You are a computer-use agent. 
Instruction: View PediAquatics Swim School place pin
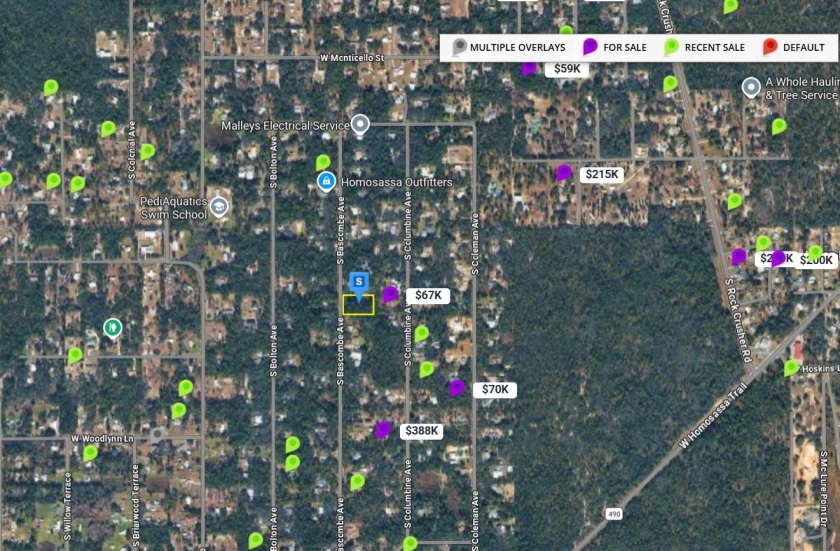click(x=219, y=207)
